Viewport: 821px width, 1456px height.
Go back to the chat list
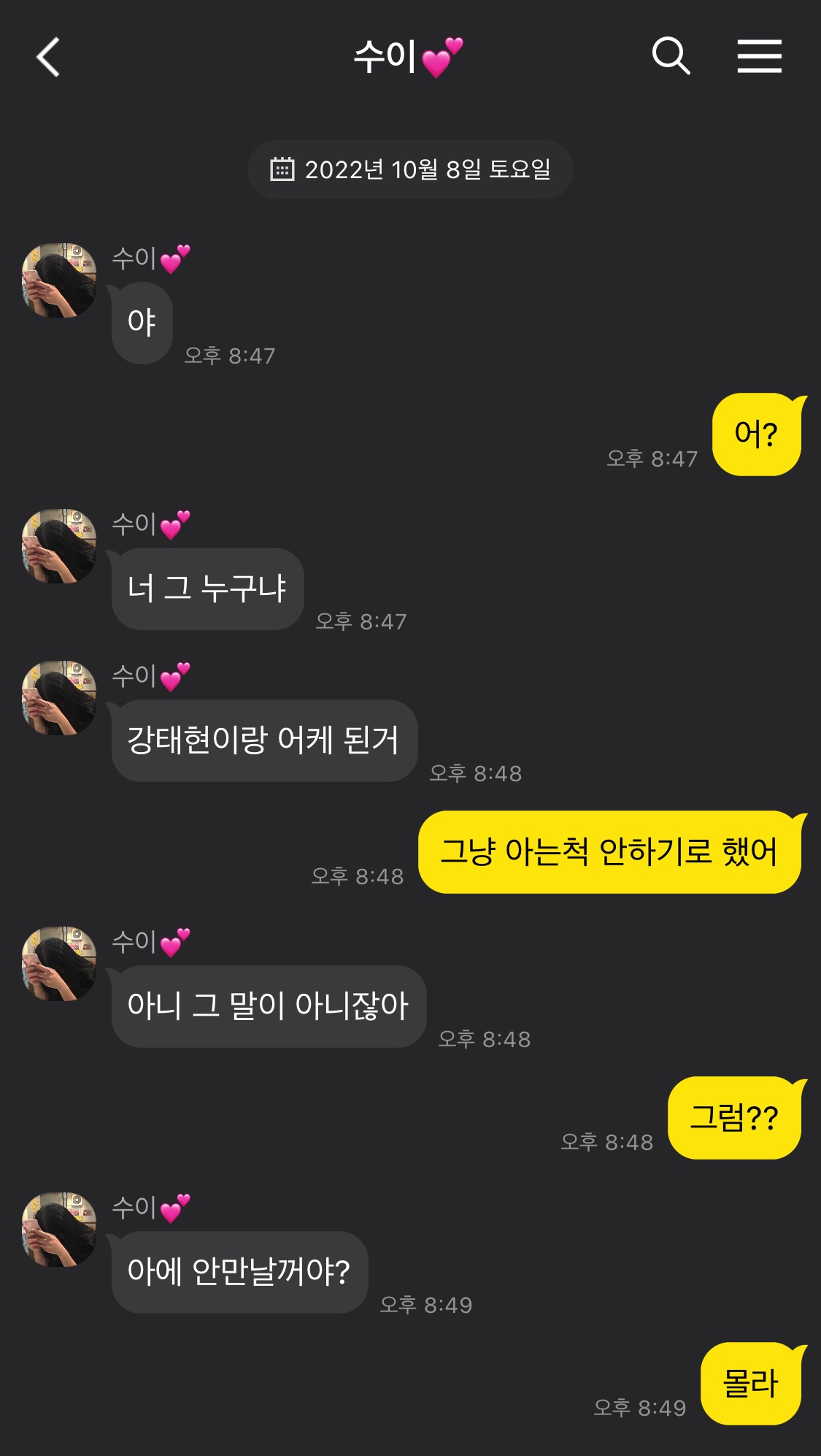click(48, 57)
